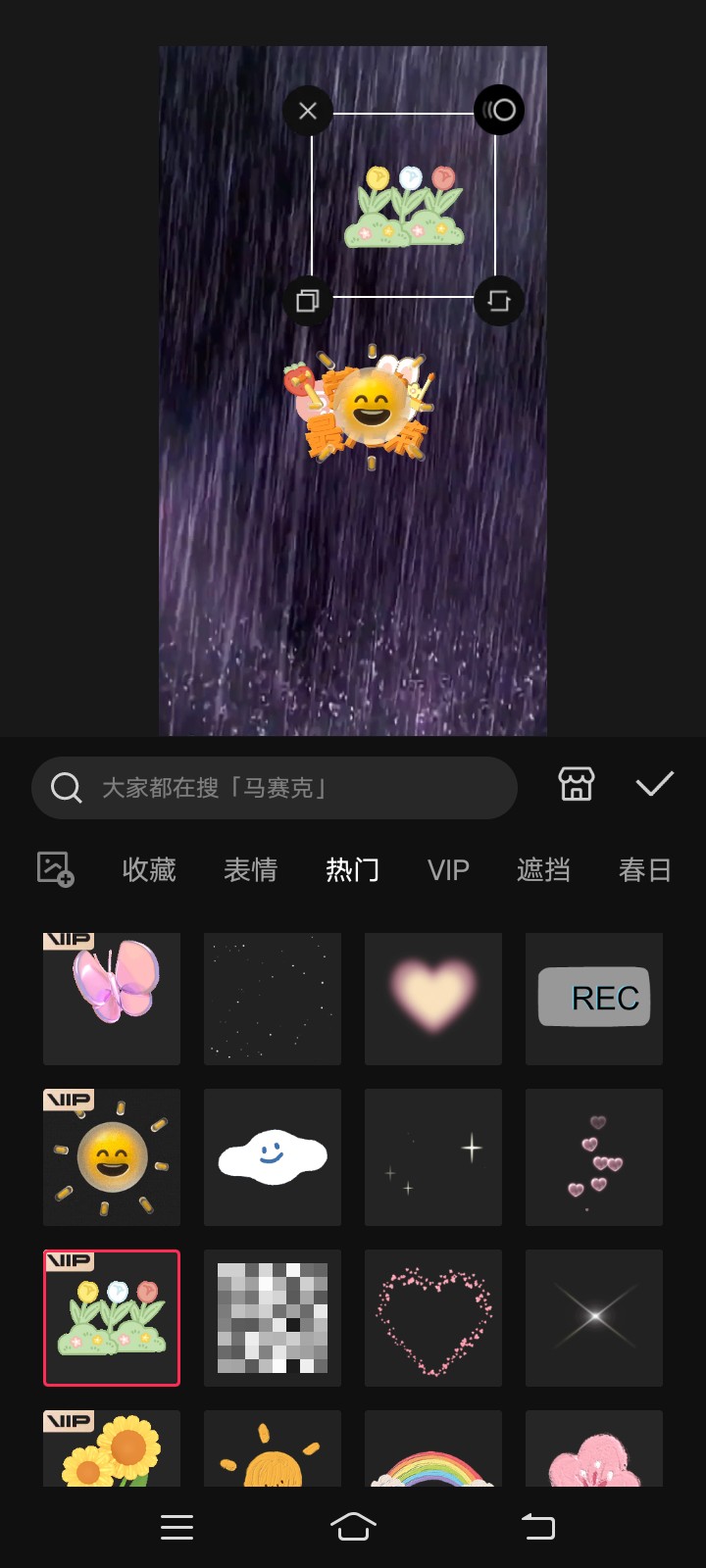
Task: Add the pink butterfly sticker
Action: (x=112, y=998)
